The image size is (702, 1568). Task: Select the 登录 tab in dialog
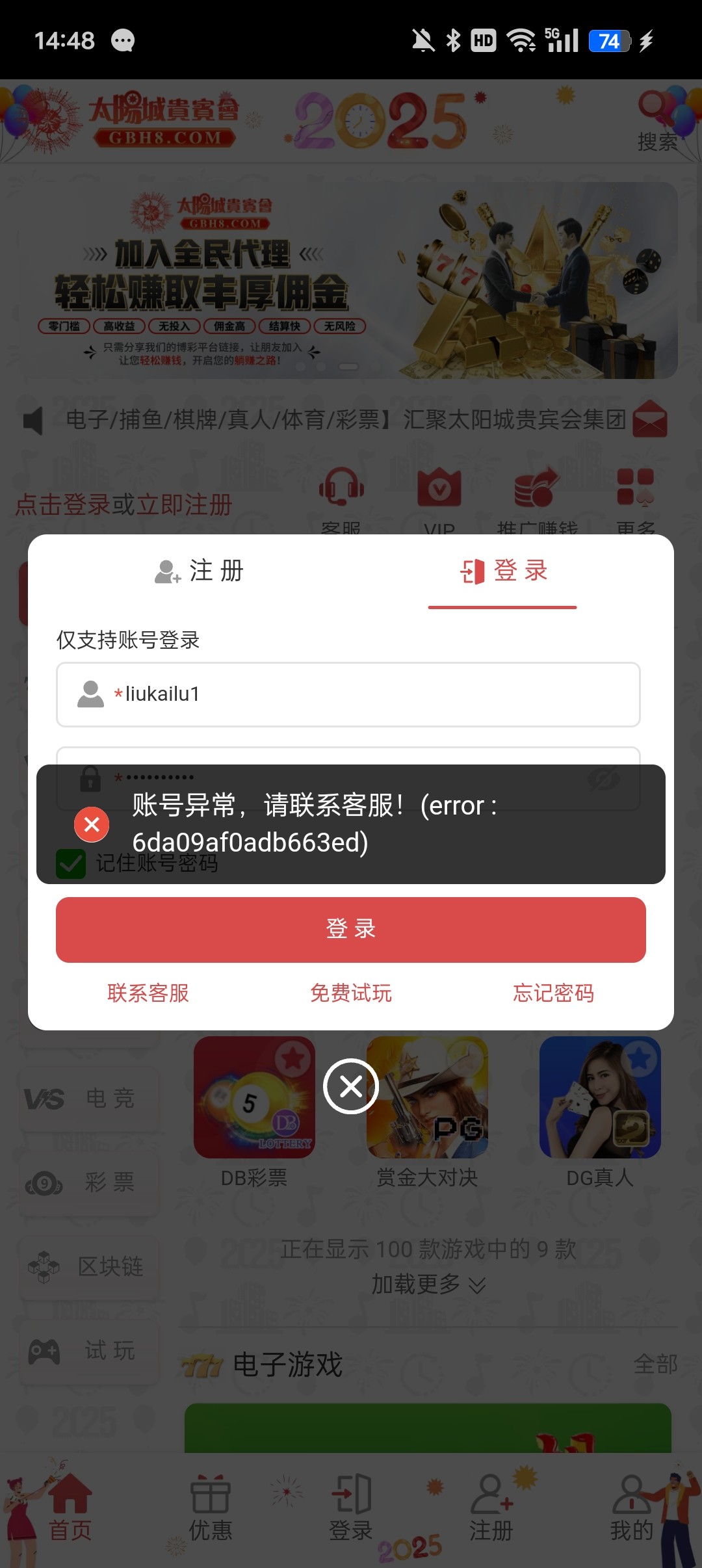tap(503, 571)
